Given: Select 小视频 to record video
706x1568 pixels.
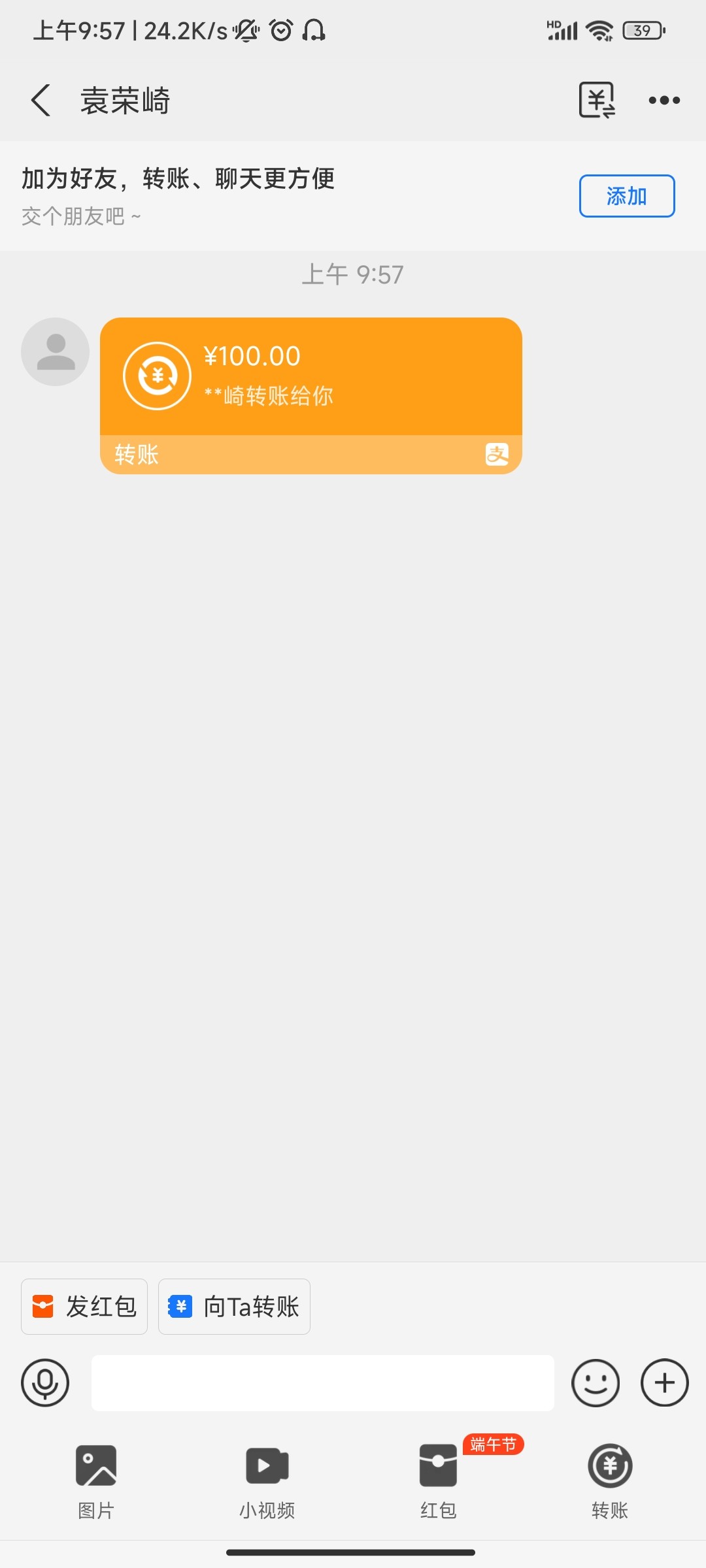Looking at the screenshot, I should coord(267,1480).
